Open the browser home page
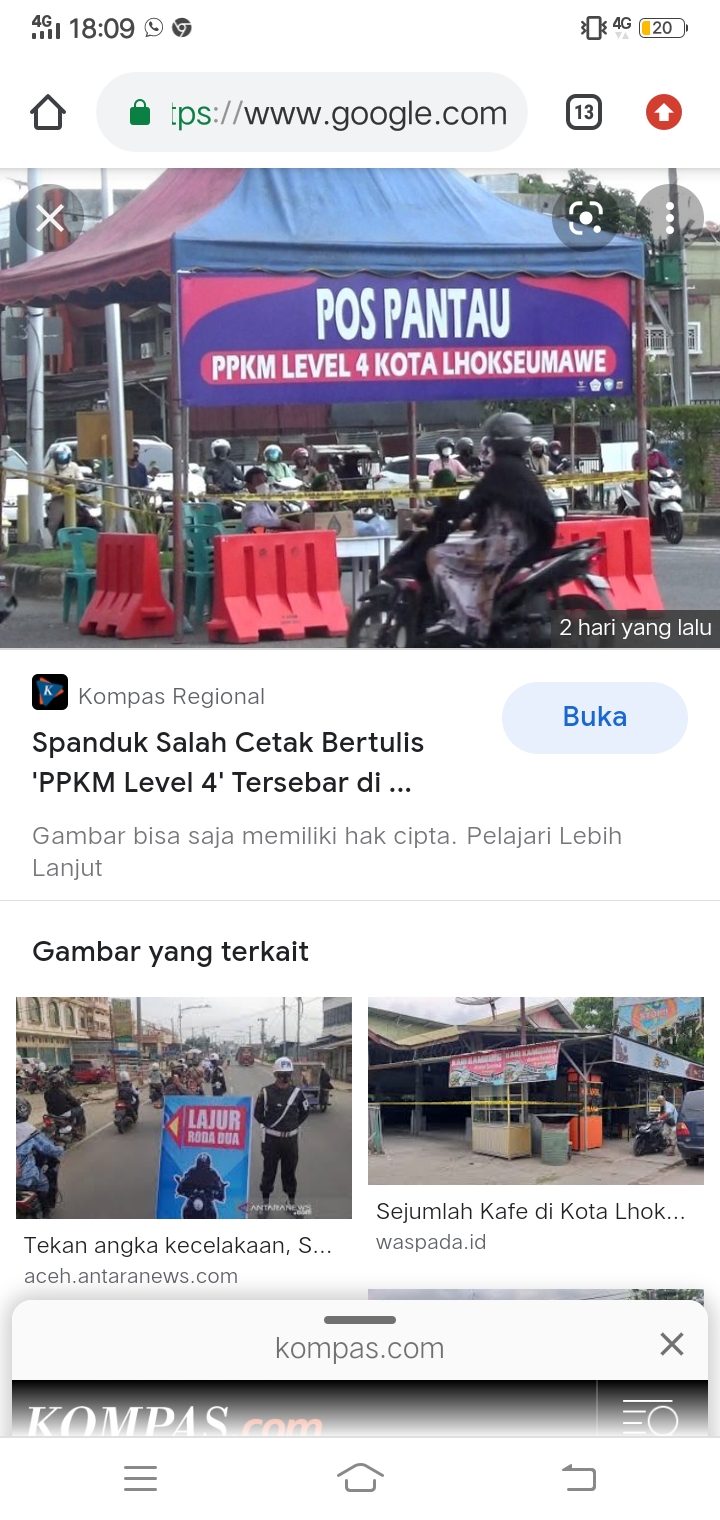Viewport: 720px width, 1520px height. pos(48,113)
